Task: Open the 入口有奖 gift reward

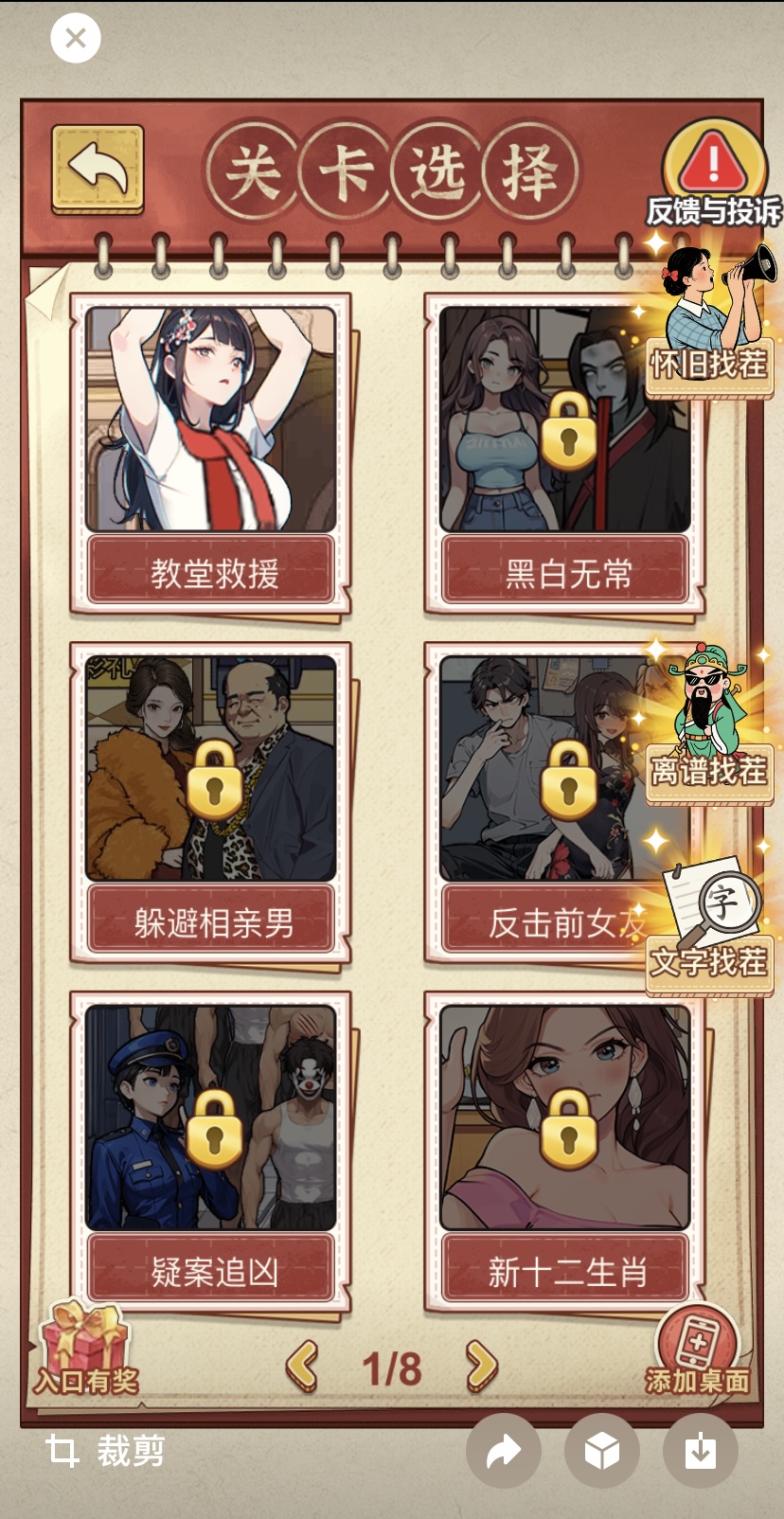Action: (x=85, y=1349)
